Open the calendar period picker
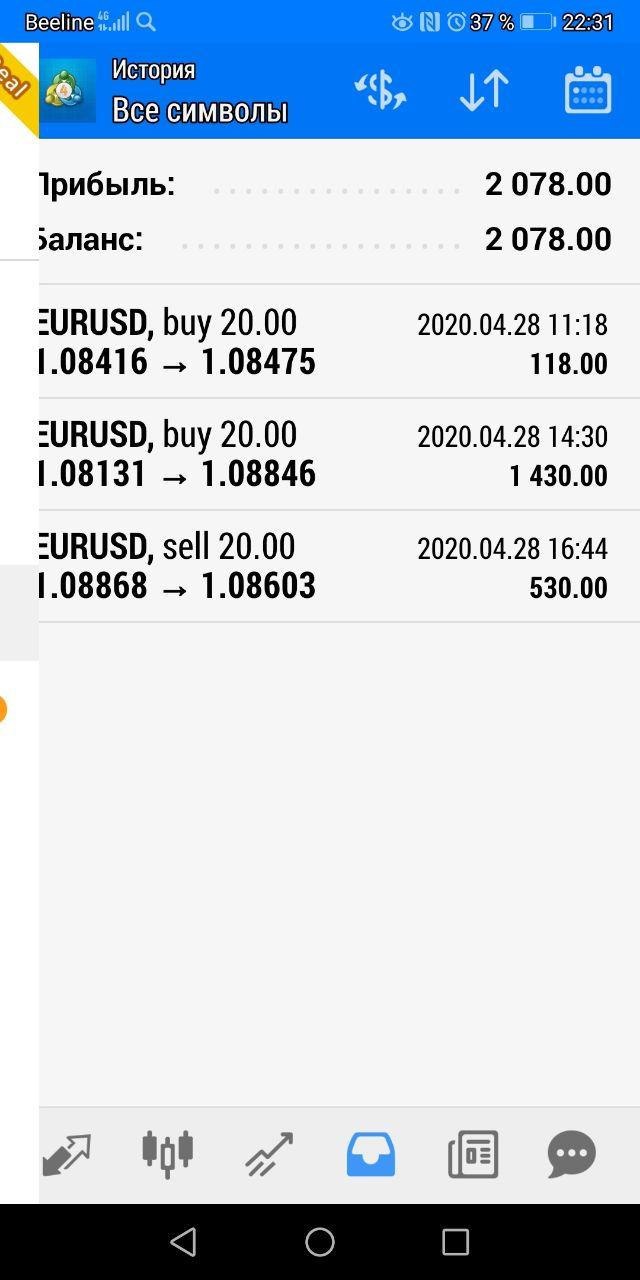The image size is (640, 1280). point(588,91)
